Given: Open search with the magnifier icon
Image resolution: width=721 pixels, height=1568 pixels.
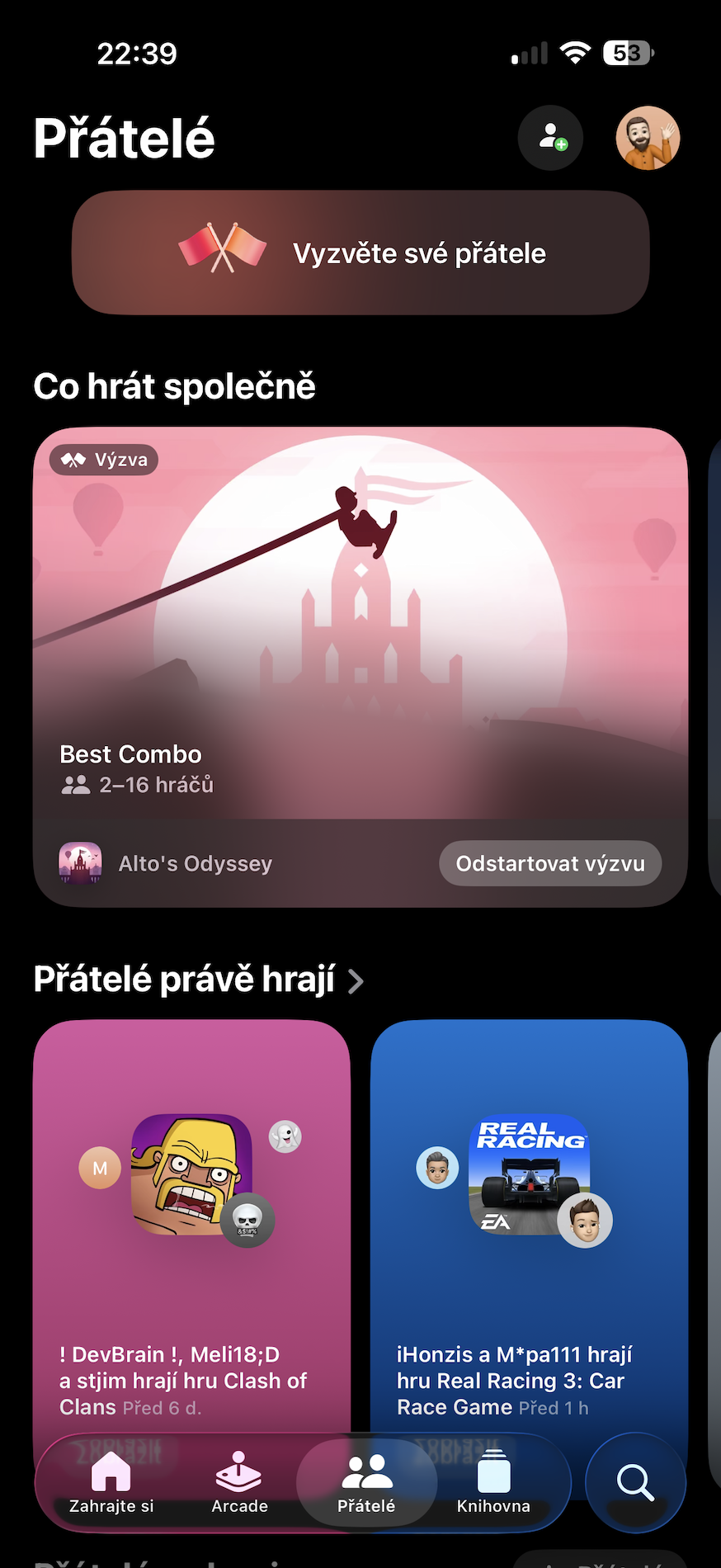Looking at the screenshot, I should [x=635, y=1483].
